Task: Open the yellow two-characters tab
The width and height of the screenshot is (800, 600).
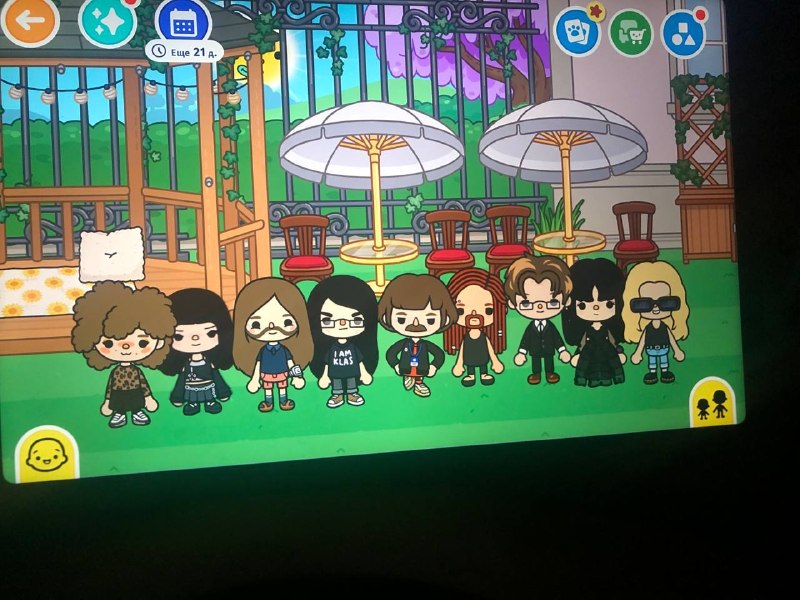Action: click(x=713, y=403)
